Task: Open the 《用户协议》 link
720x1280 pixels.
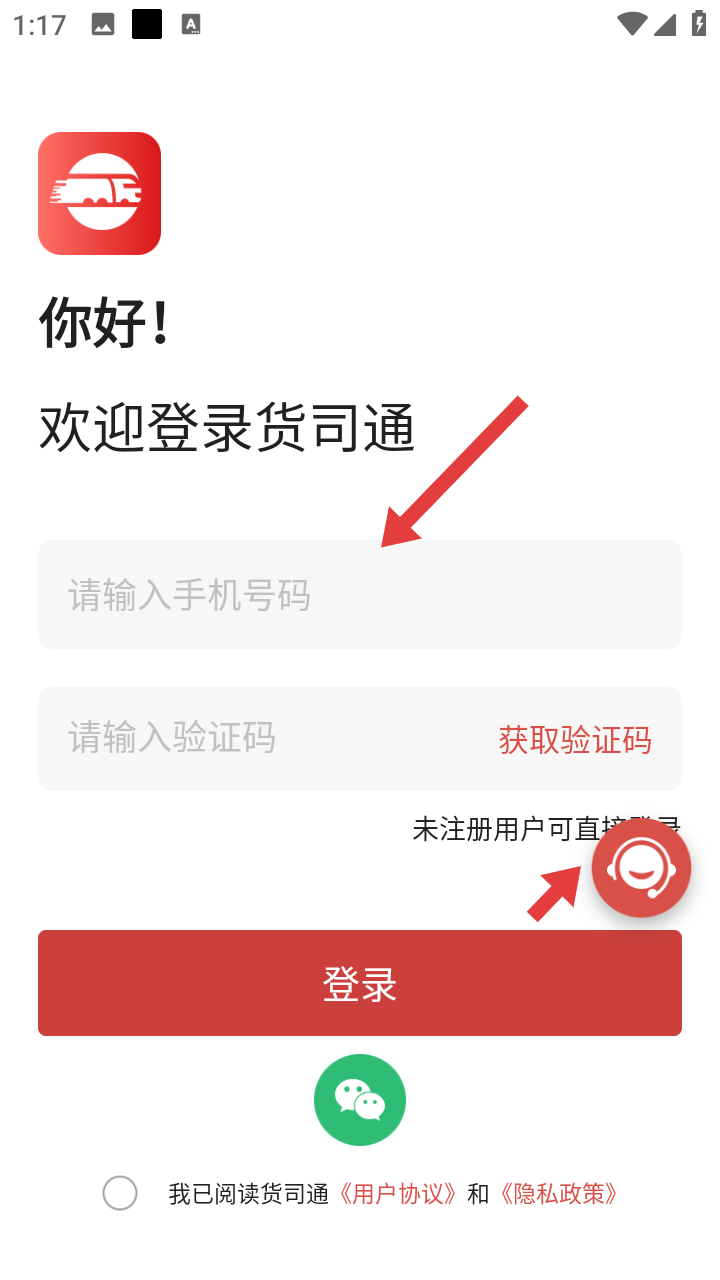Action: tap(398, 1194)
